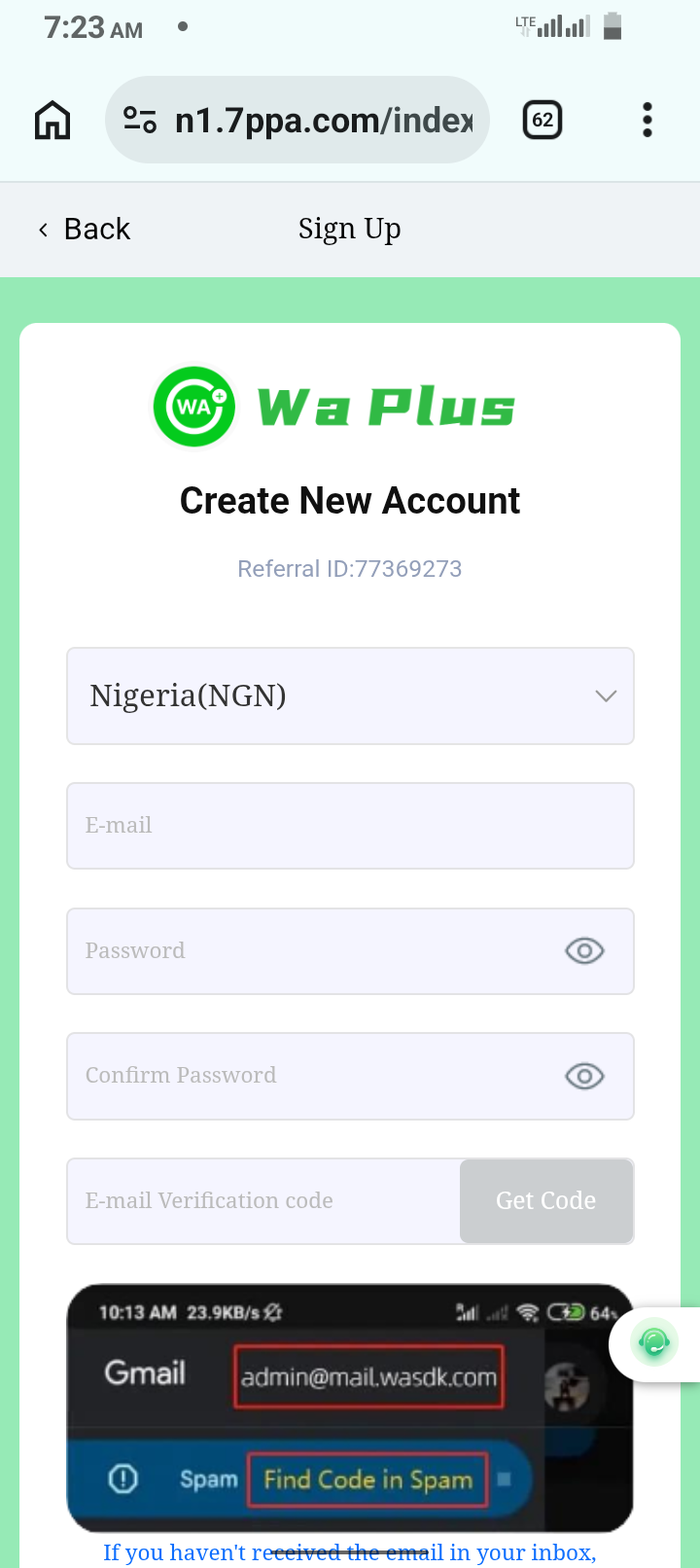Focus the Confirm Password field
The image size is (700, 1568).
pyautogui.click(x=311, y=1076)
